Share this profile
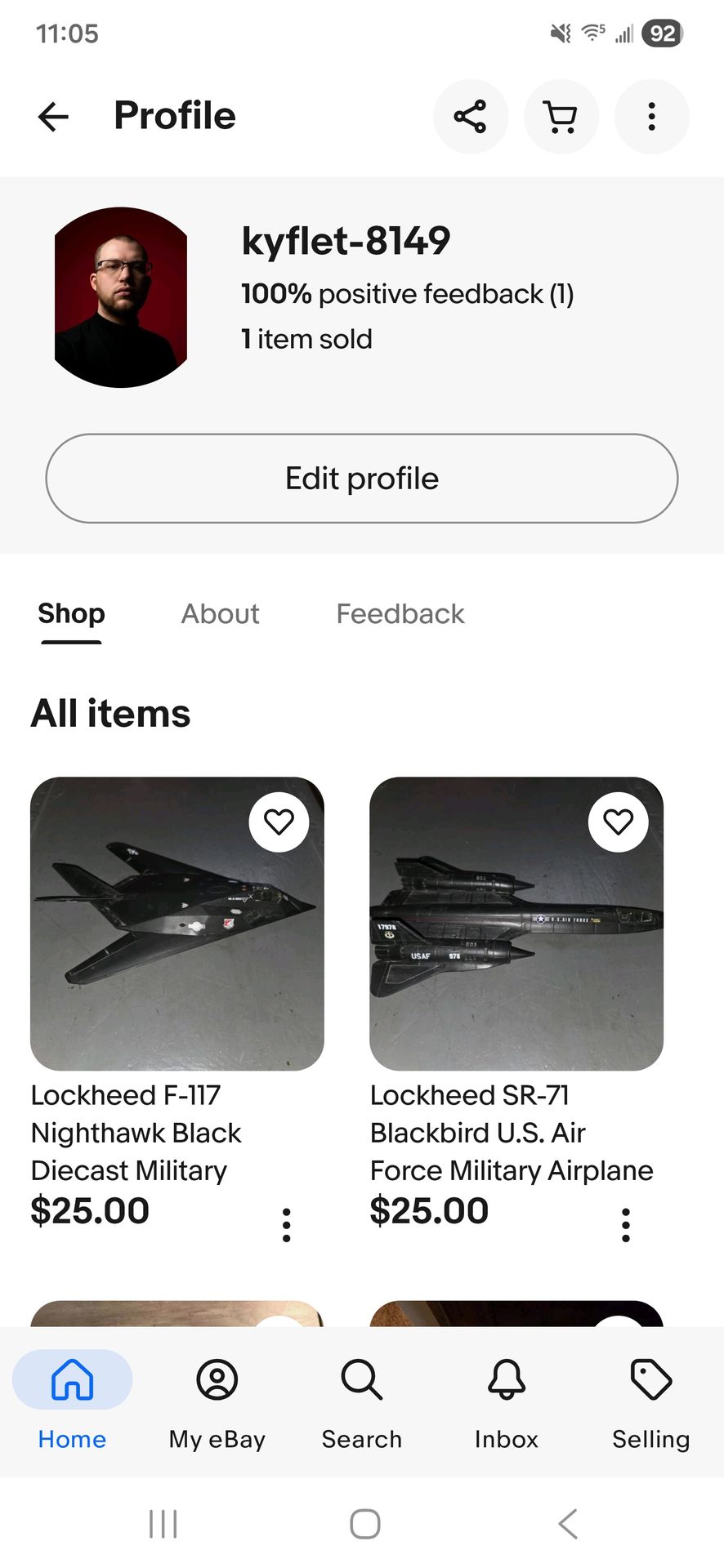Image resolution: width=724 pixels, height=1568 pixels. tap(470, 116)
